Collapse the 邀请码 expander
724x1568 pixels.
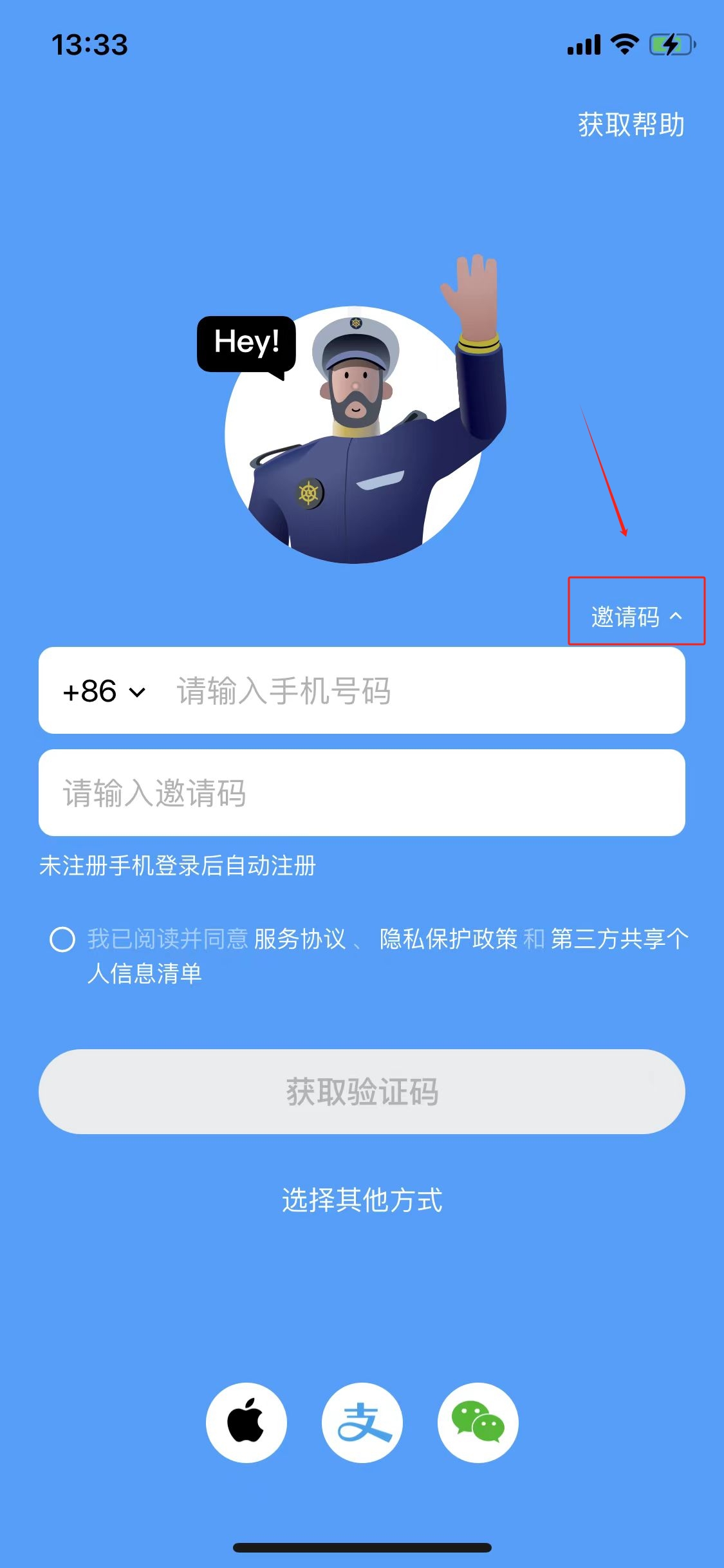[x=636, y=617]
